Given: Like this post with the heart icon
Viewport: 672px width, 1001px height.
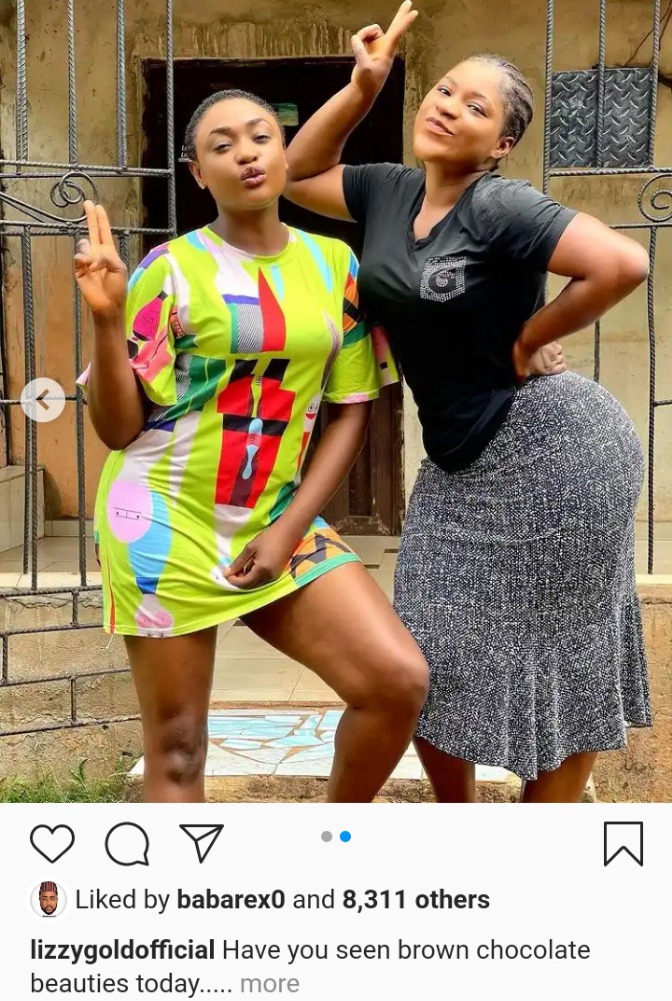Looking at the screenshot, I should [52, 844].
